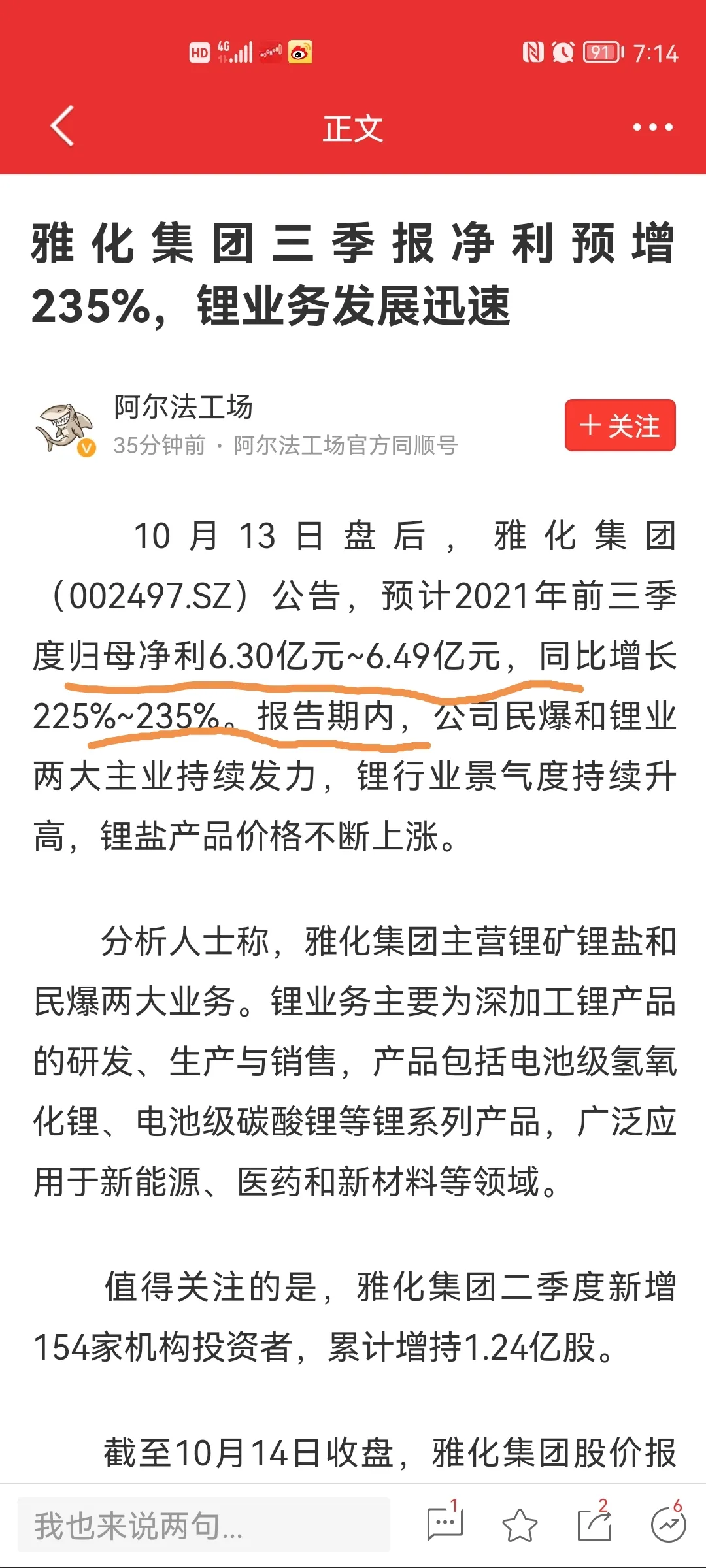View the article comments
This screenshot has width=706, height=1568.
(445, 1524)
